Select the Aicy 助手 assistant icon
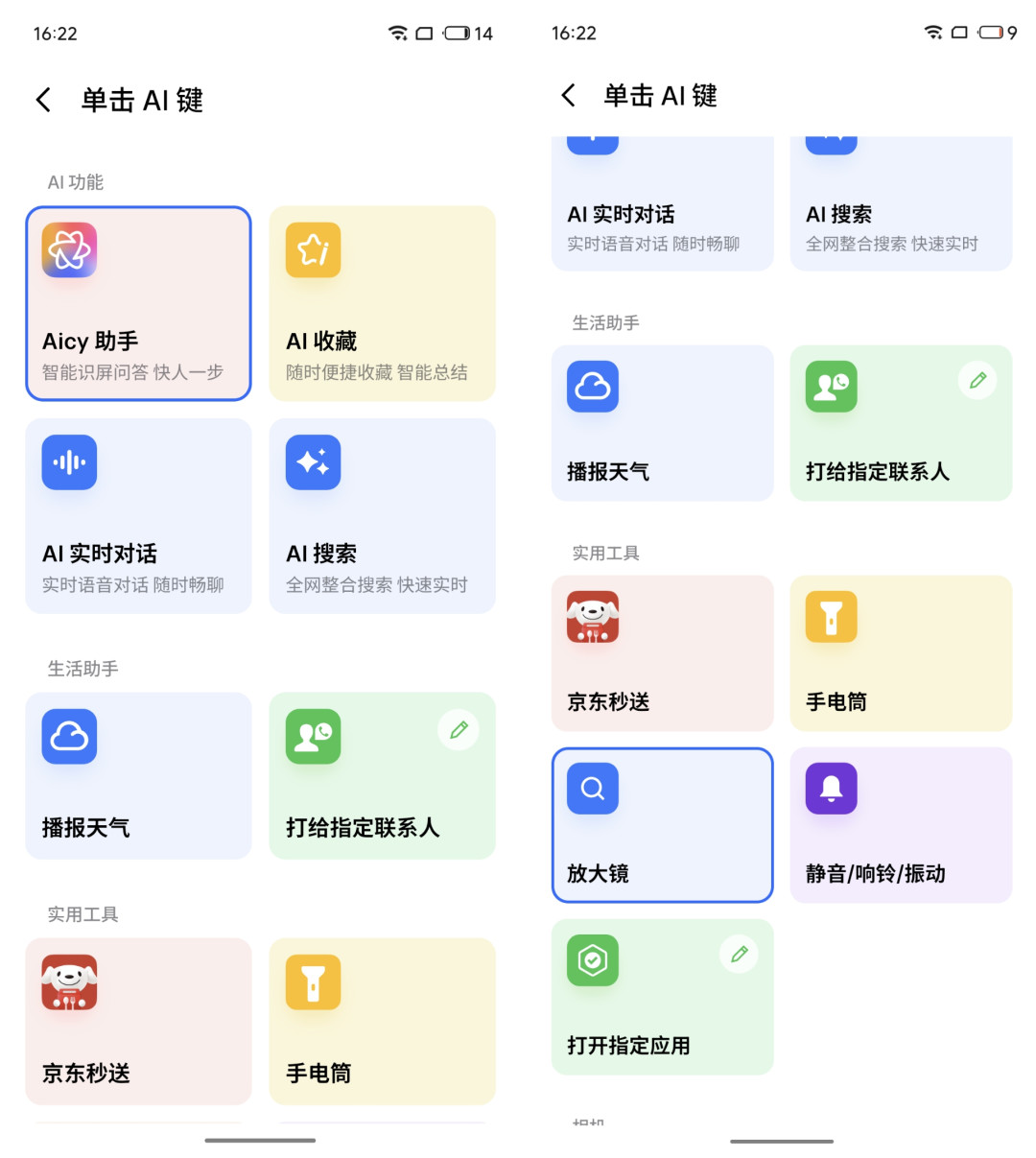The height and width of the screenshot is (1158, 1036). click(x=68, y=249)
